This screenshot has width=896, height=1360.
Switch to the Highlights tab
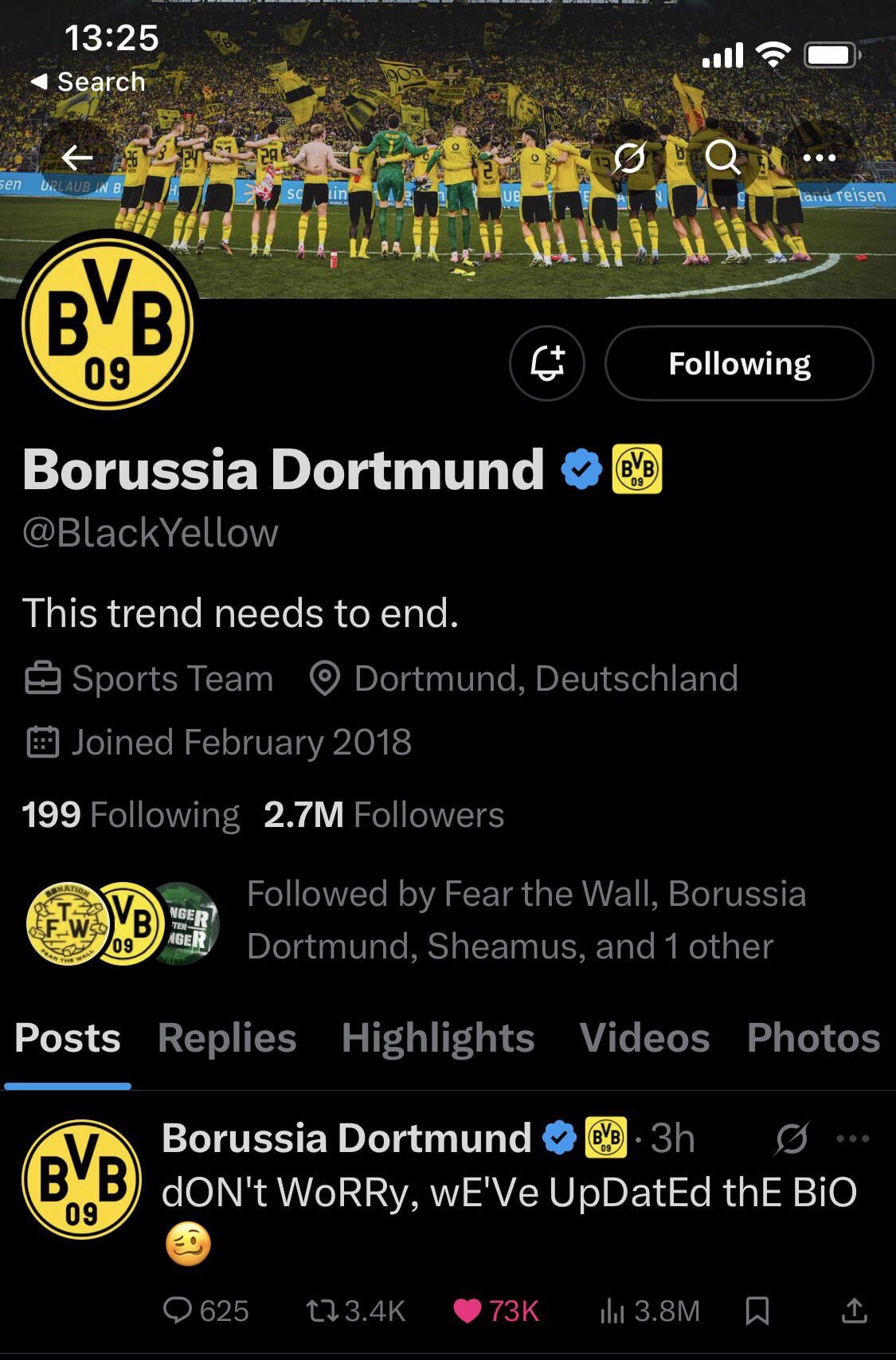pyautogui.click(x=438, y=1038)
